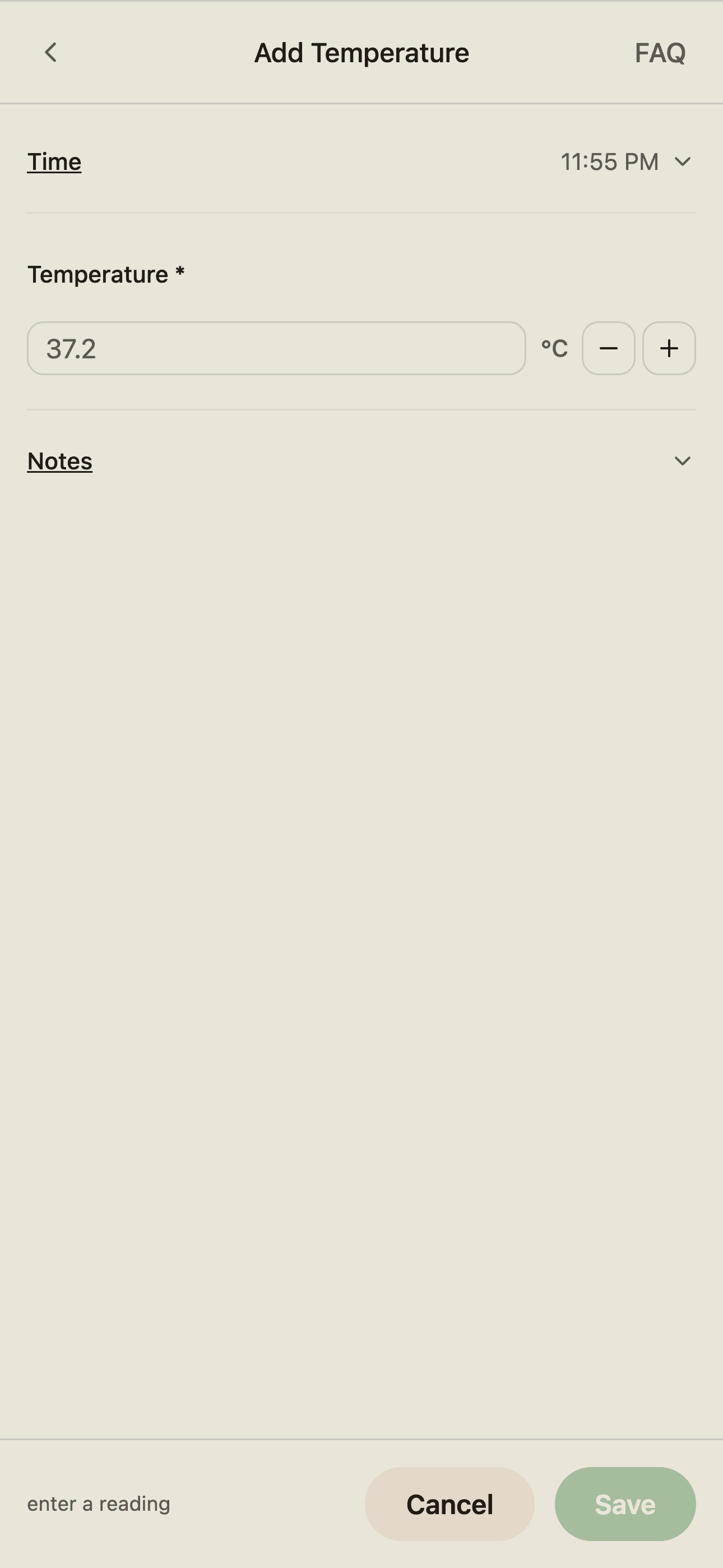Select the temperature input showing 37.2
Screen dimensions: 723x1568
click(x=276, y=349)
